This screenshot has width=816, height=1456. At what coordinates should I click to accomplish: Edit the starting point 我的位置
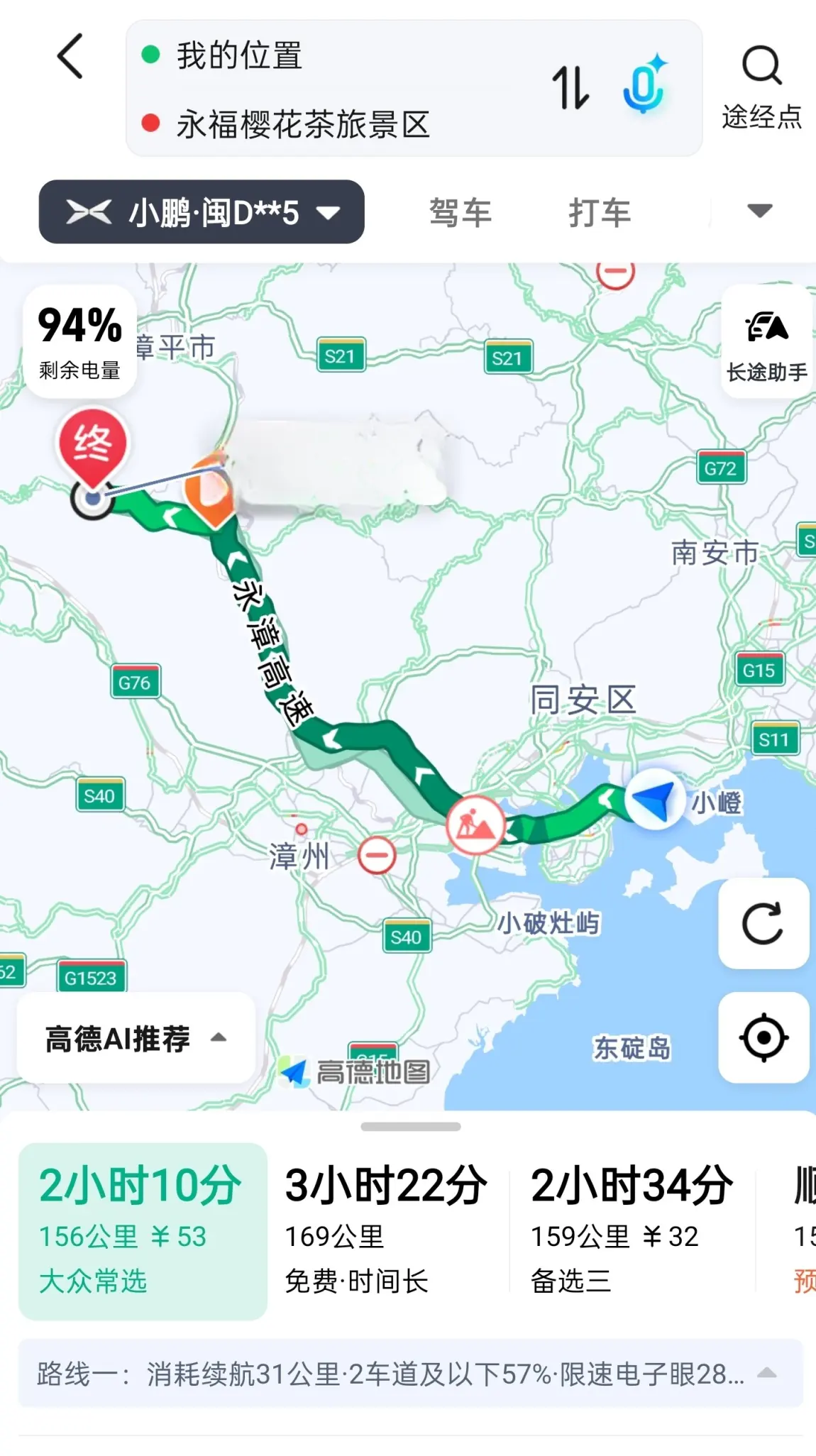tap(239, 55)
